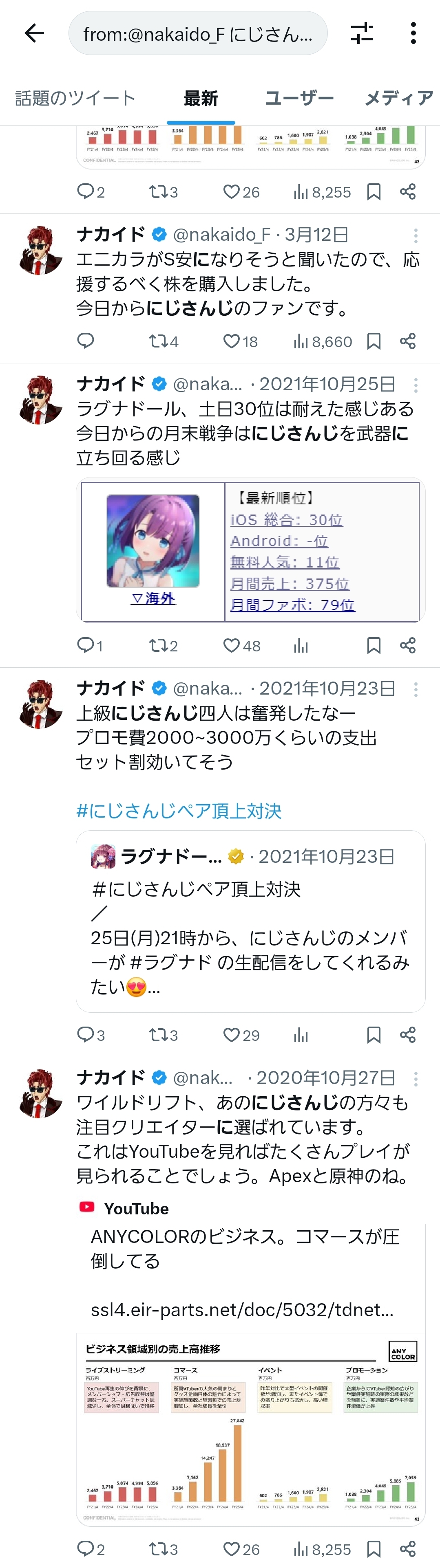Image resolution: width=440 pixels, height=1568 pixels.
Task: Switch to the 話題のツイート tab
Action: (x=75, y=98)
